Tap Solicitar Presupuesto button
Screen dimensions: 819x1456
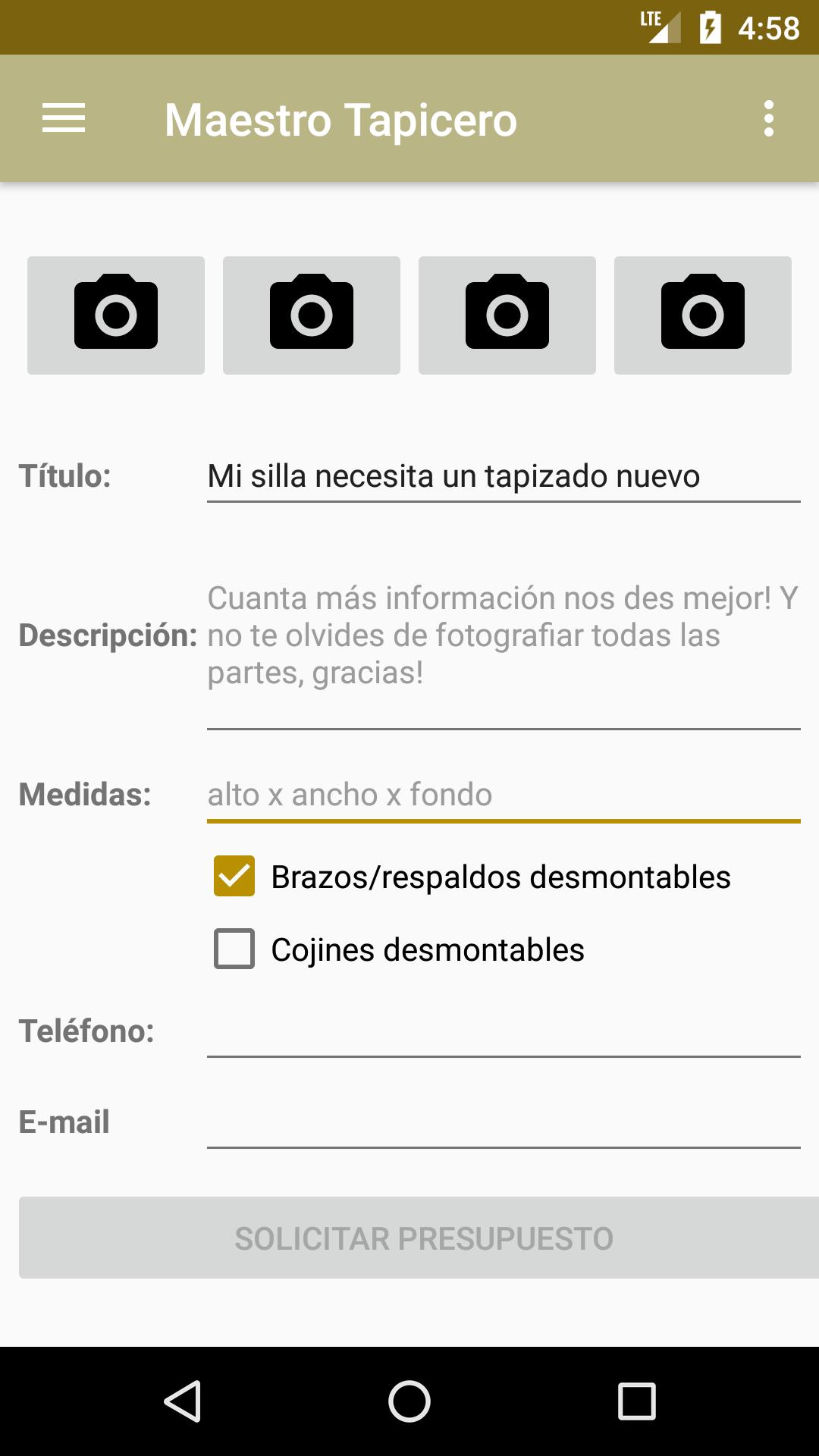422,1238
